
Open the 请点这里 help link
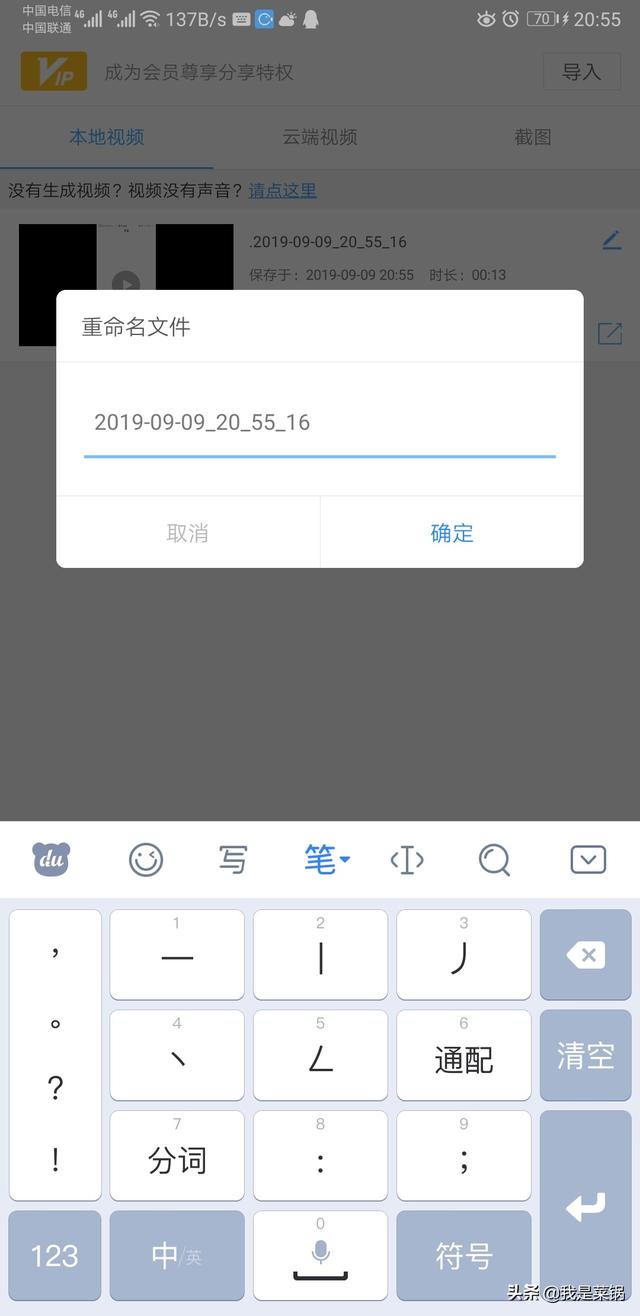point(282,190)
